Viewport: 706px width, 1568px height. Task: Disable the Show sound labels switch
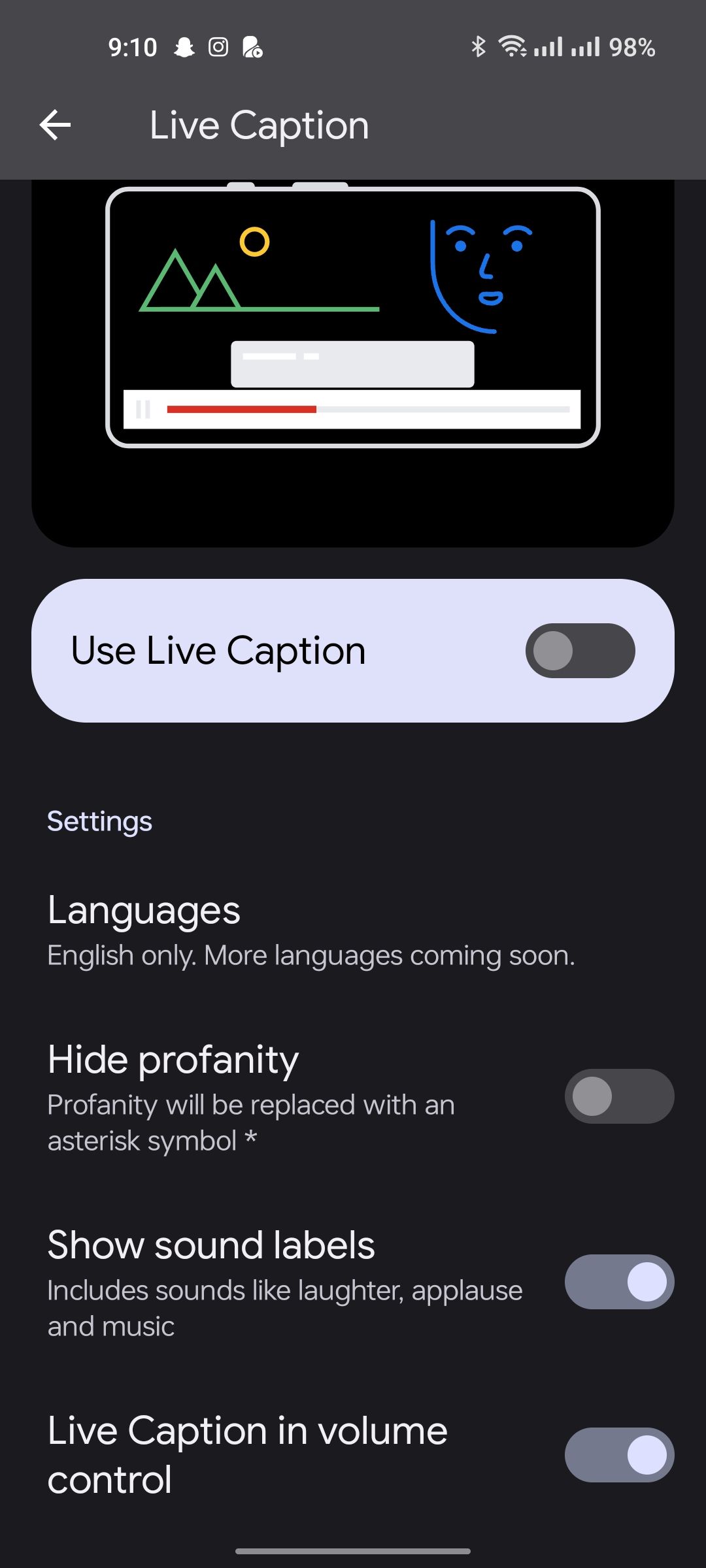pos(618,1282)
